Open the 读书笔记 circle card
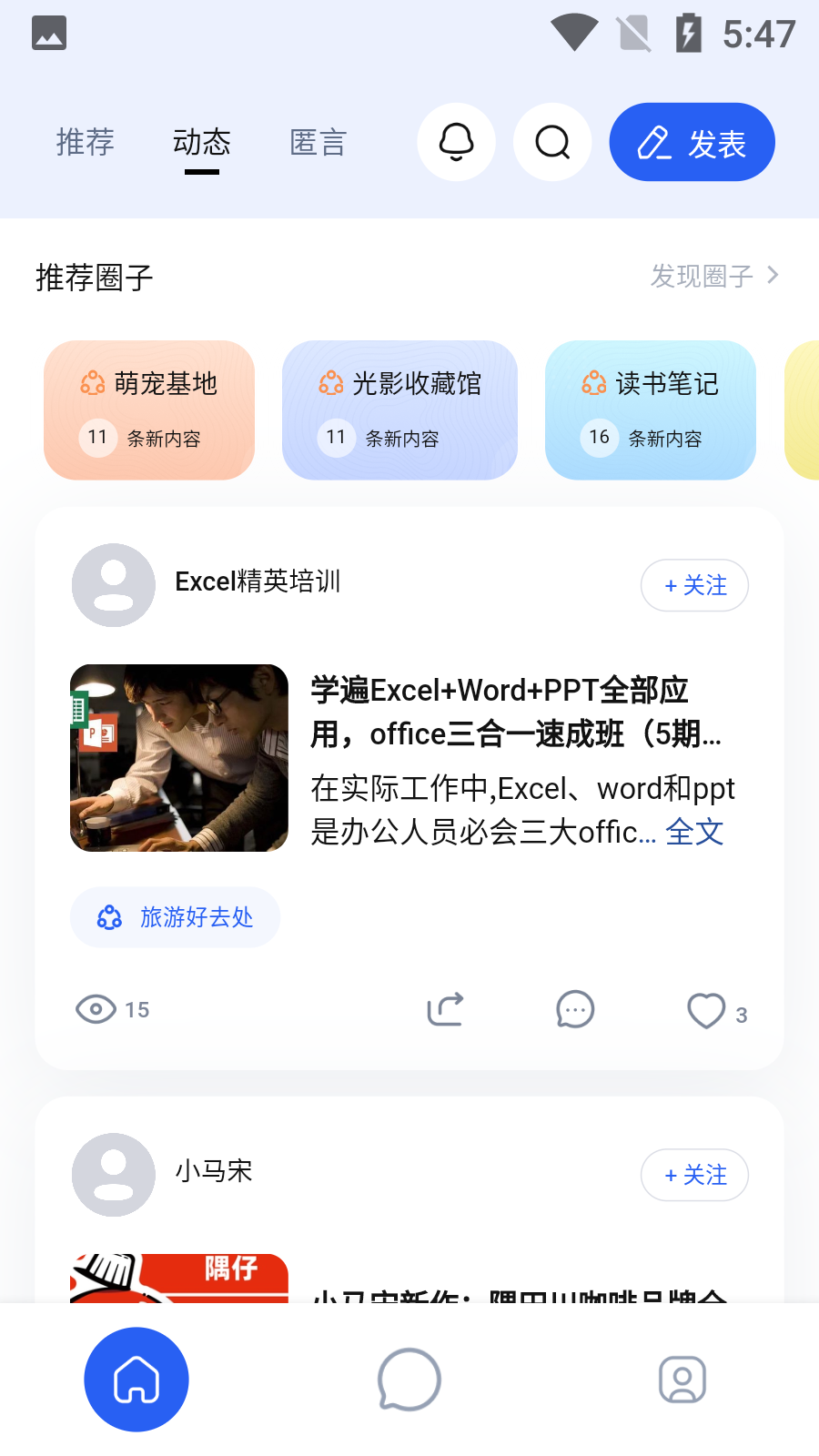This screenshot has width=819, height=1456. [649, 410]
